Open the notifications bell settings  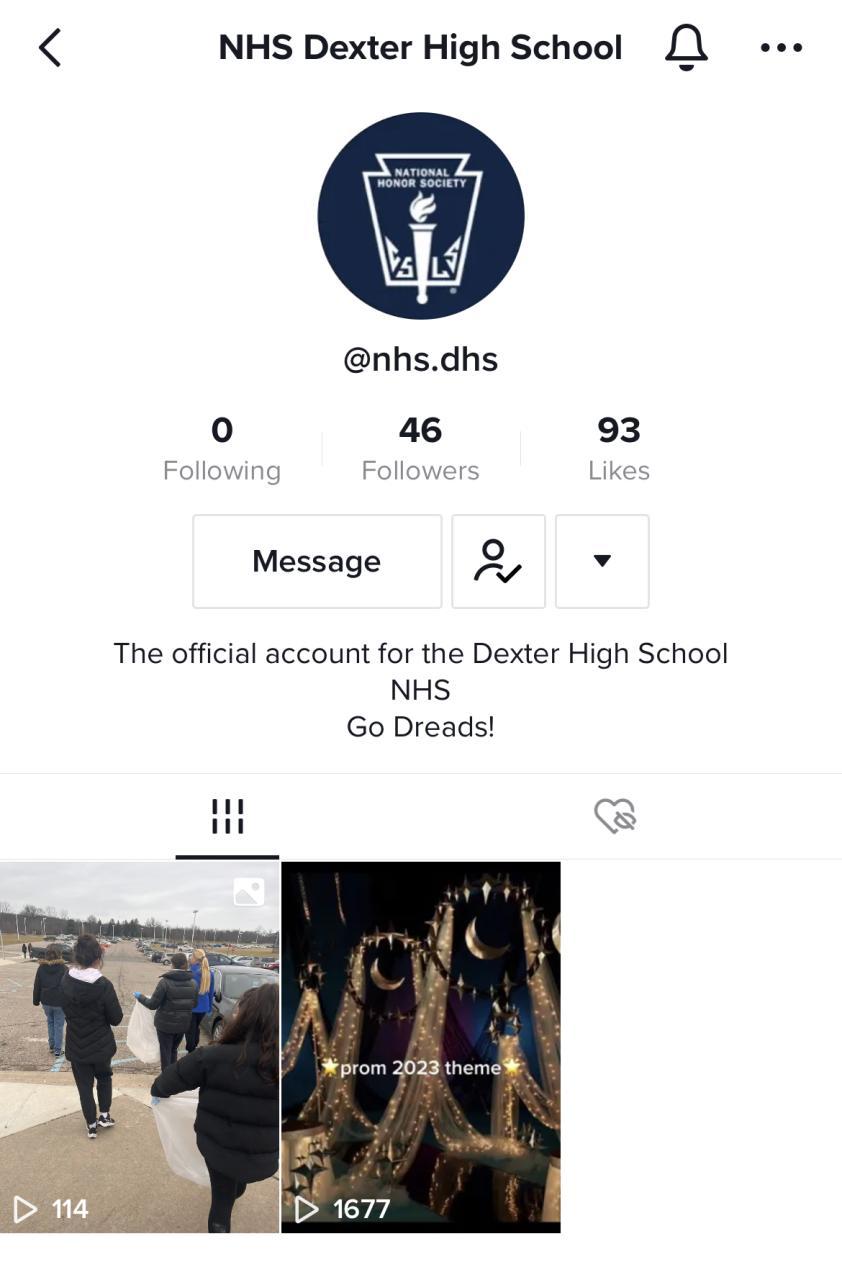(x=686, y=47)
